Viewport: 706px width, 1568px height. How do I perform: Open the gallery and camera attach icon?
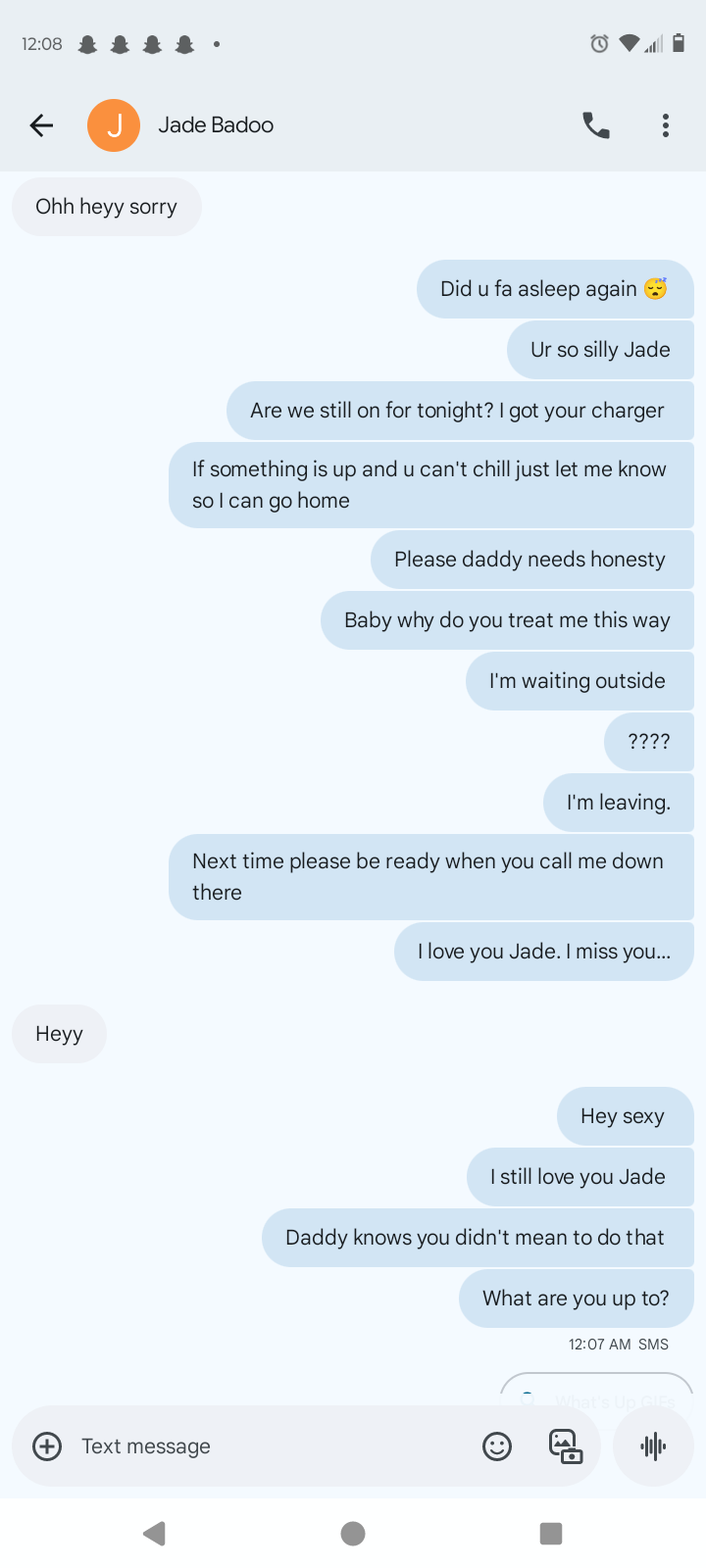[565, 1446]
